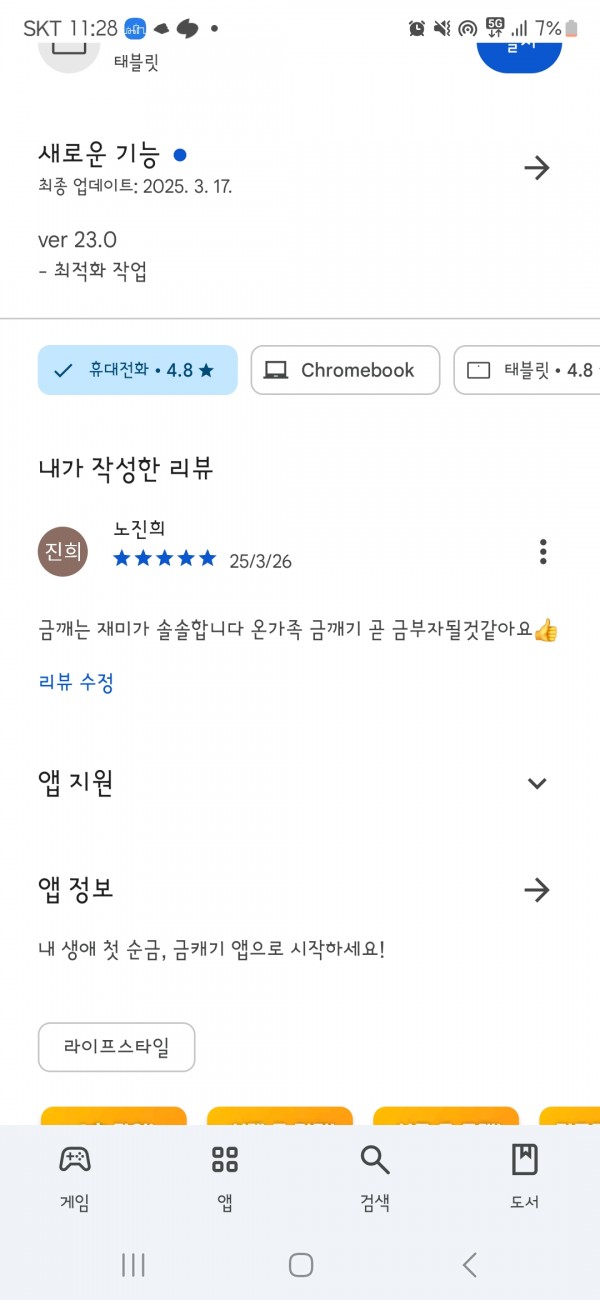Viewport: 600px width, 1300px height.
Task: Select the 태블릿 rating chip
Action: tap(527, 370)
